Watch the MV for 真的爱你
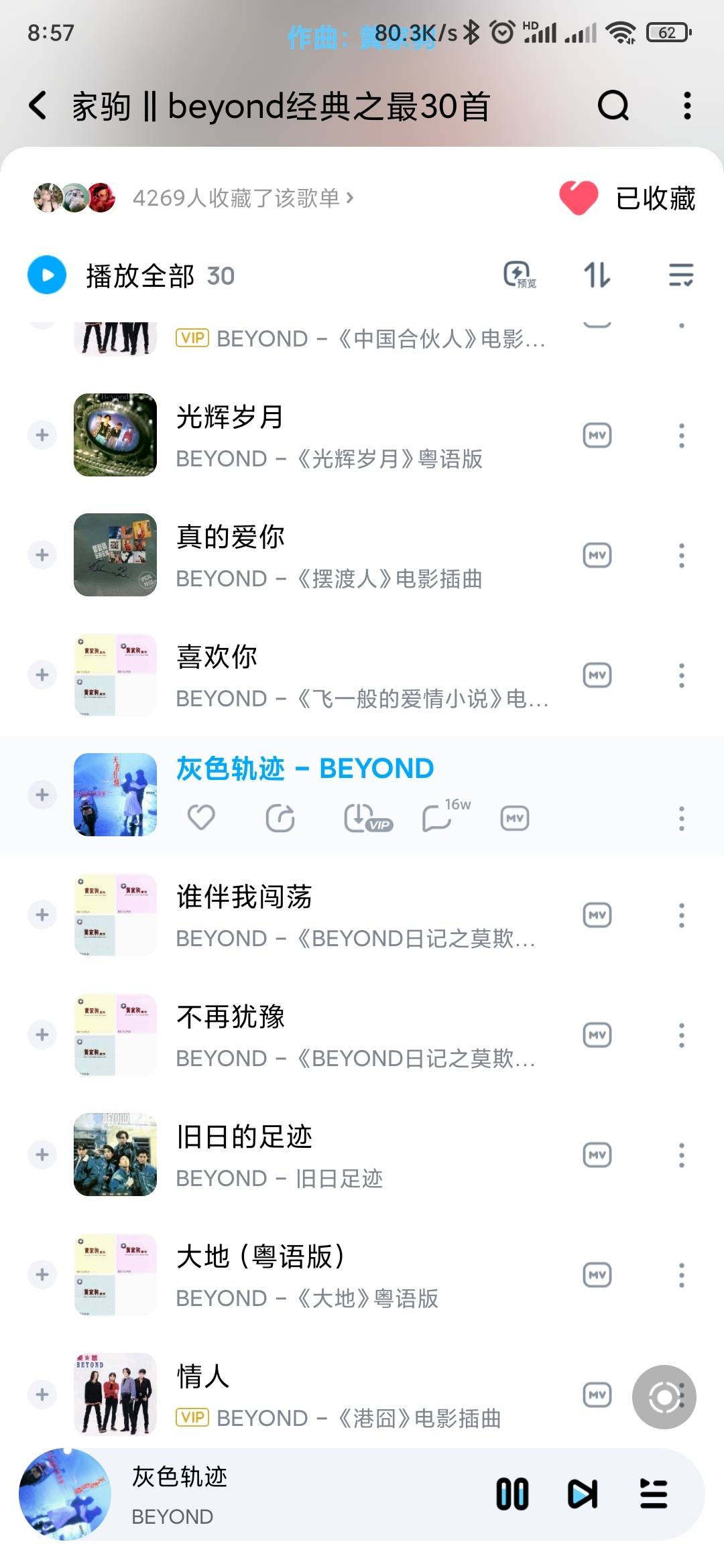This screenshot has height=1568, width=724. click(x=597, y=556)
